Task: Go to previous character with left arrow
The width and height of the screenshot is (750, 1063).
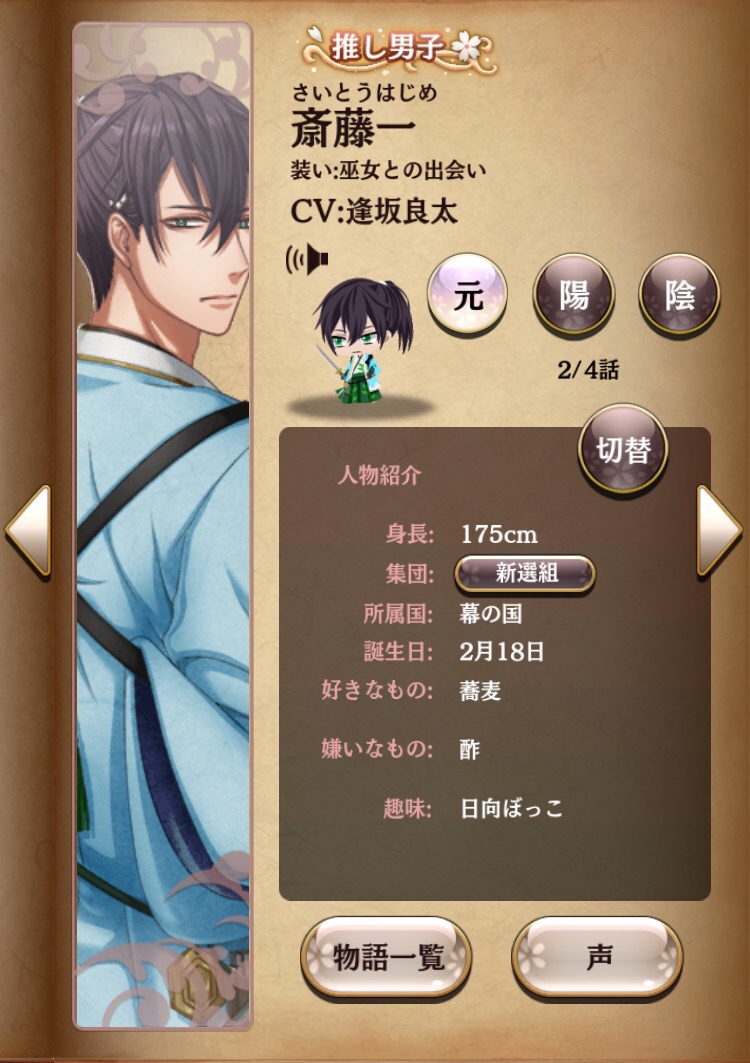Action: pyautogui.click(x=28, y=530)
